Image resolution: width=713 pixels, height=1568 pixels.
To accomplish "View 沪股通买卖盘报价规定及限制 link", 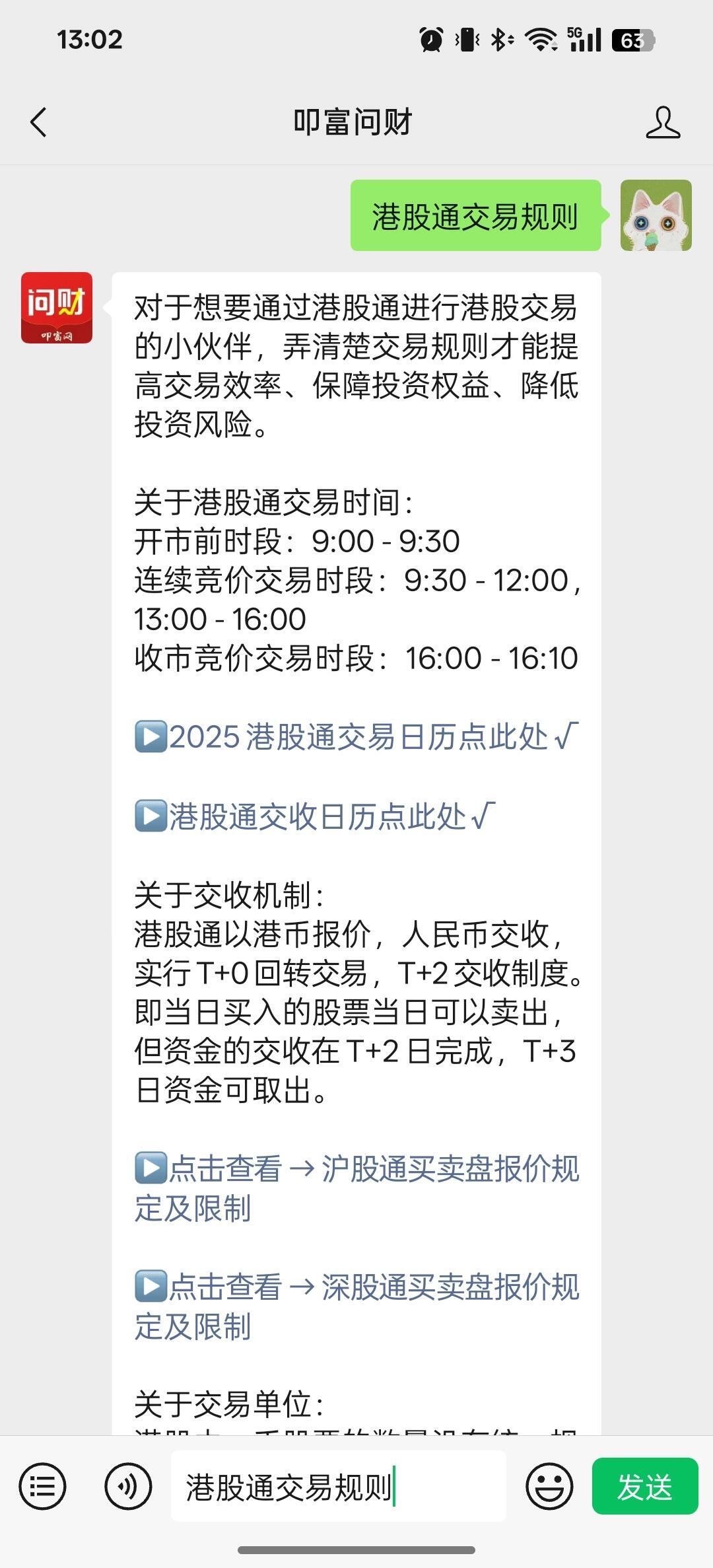I will [x=356, y=1188].
